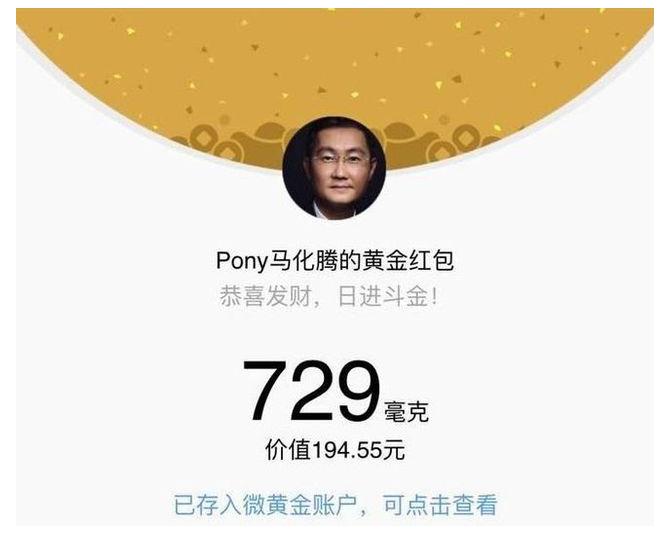
Task: Open the 已存入微黄金账户 link to view account
Action: (335, 505)
